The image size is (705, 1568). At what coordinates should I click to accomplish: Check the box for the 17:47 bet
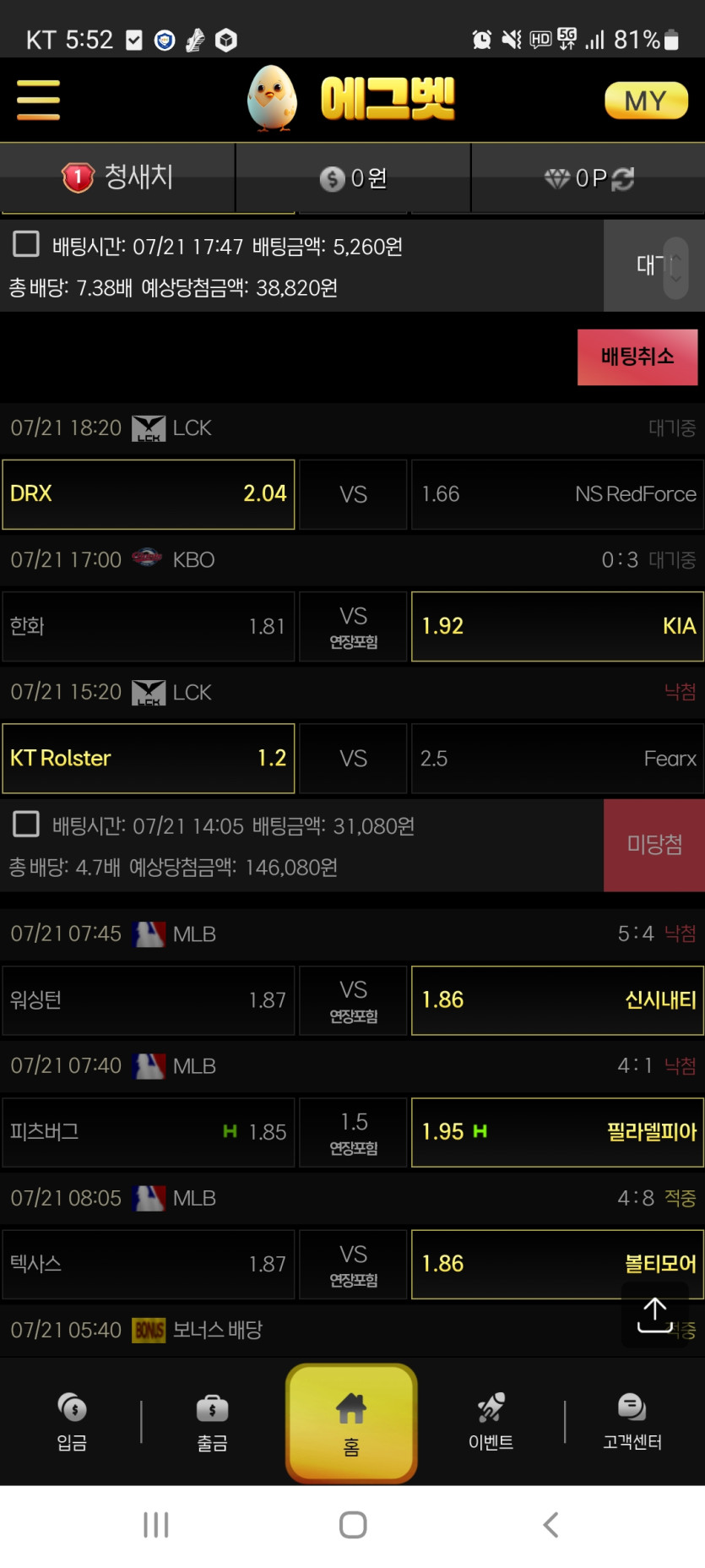(x=26, y=244)
